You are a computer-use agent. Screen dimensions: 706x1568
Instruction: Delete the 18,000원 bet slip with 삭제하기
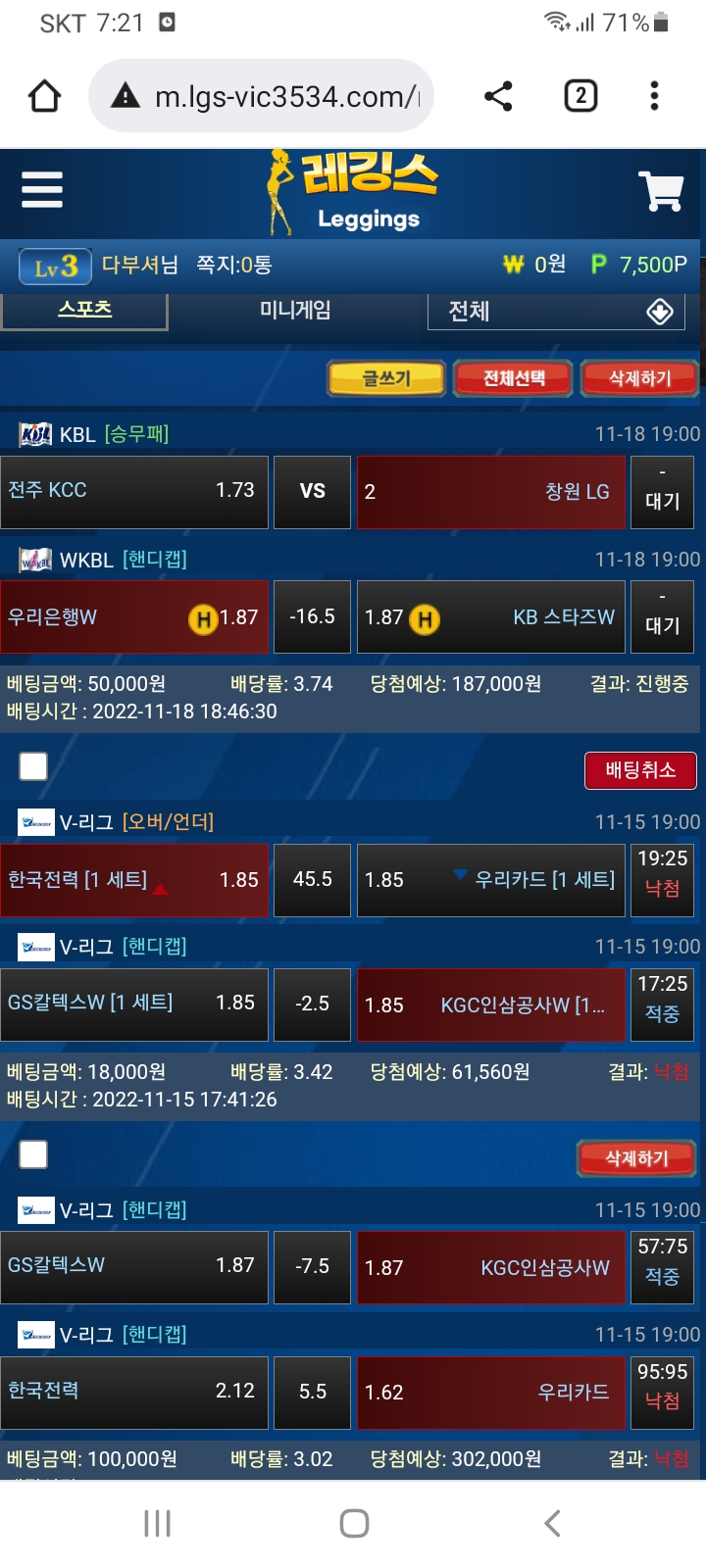click(635, 1158)
